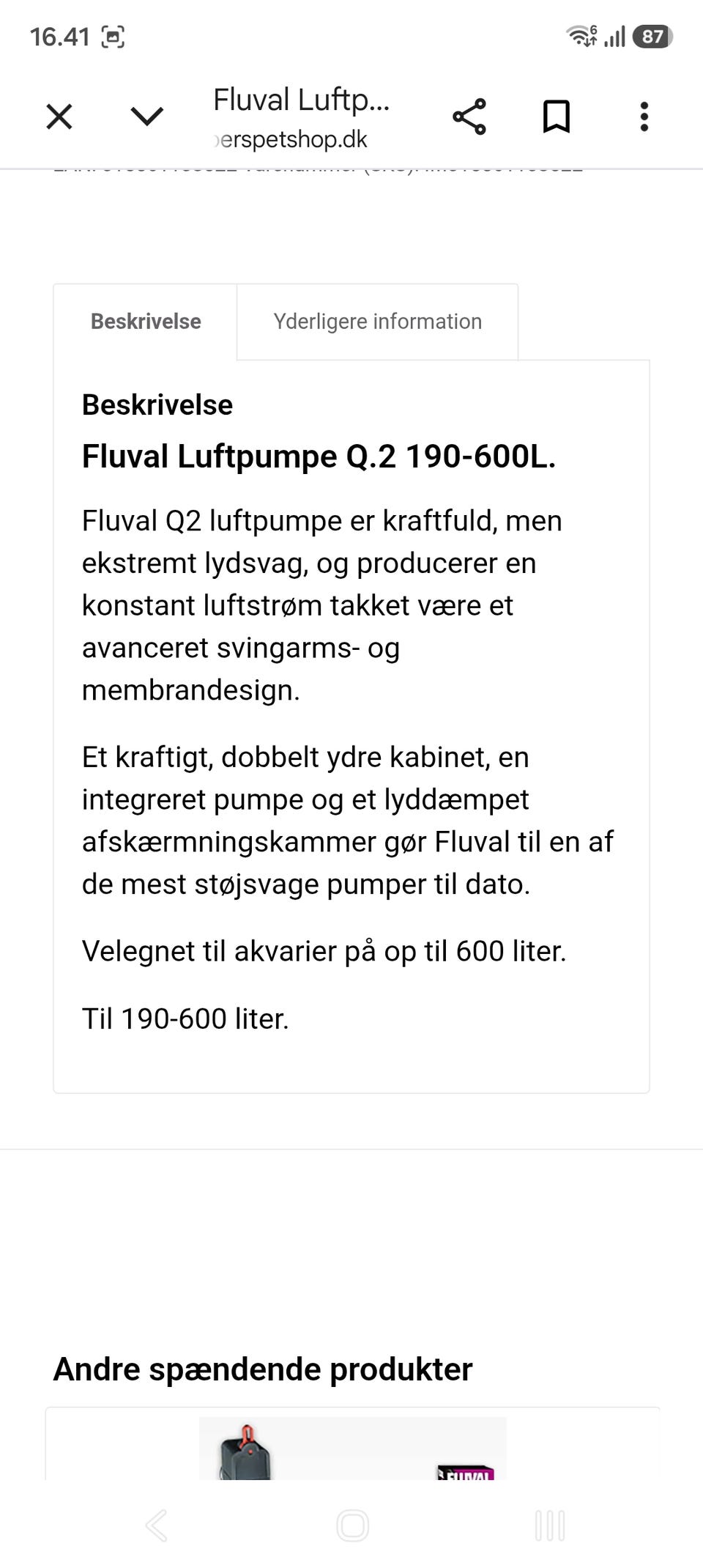This screenshot has height=1568, width=703.
Task: Go to the home screen
Action: tap(352, 1526)
